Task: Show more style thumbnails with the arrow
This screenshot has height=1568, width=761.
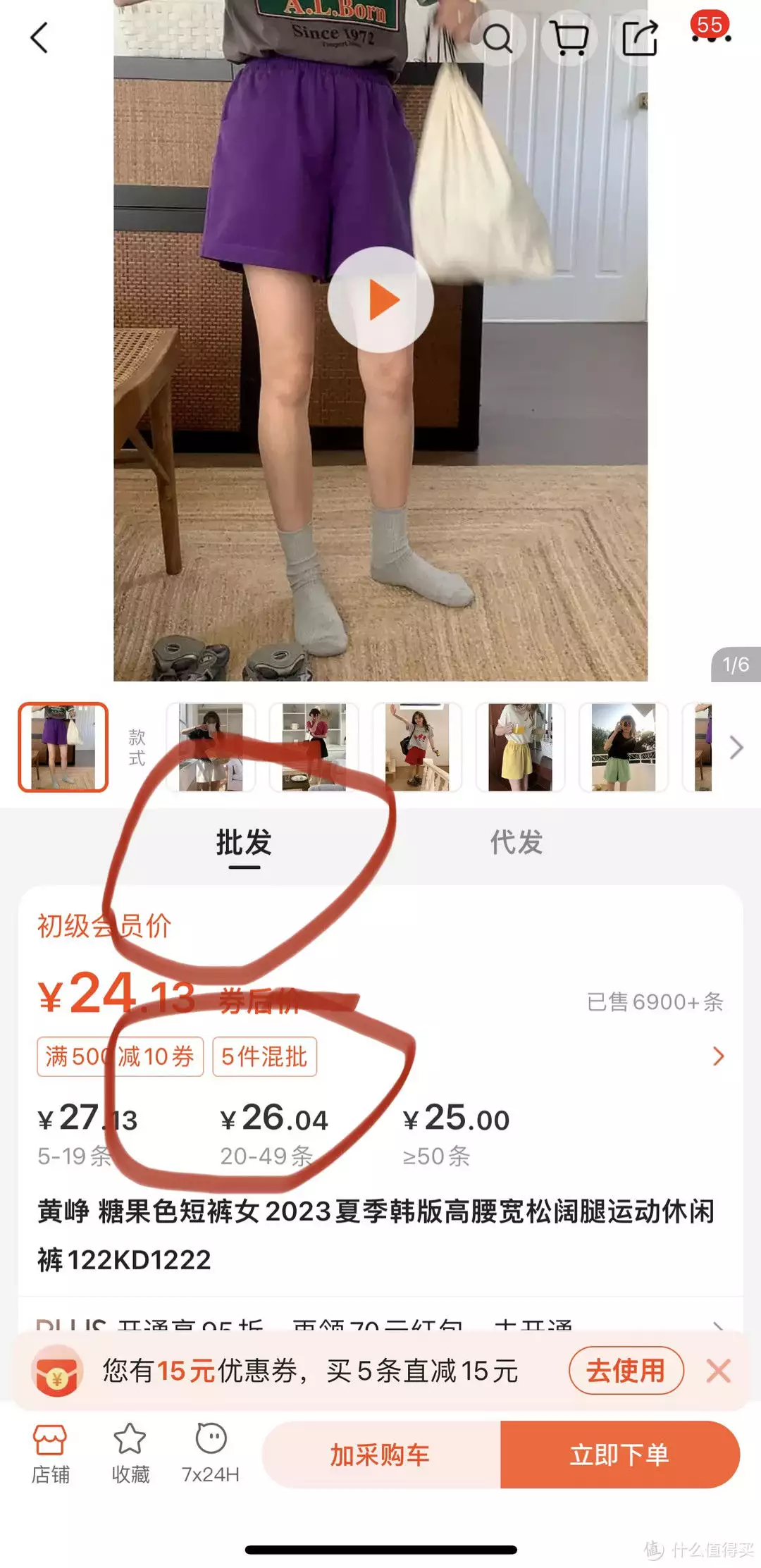Action: pyautogui.click(x=736, y=747)
